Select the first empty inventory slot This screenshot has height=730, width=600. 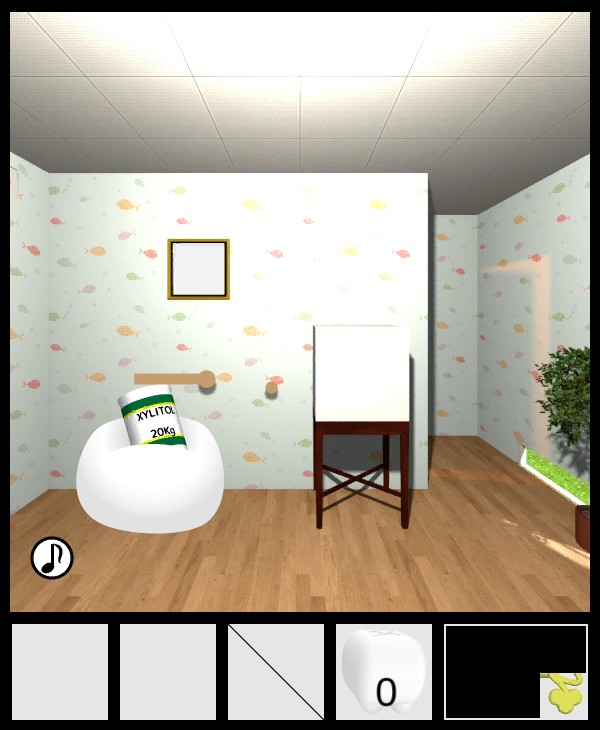(60, 671)
